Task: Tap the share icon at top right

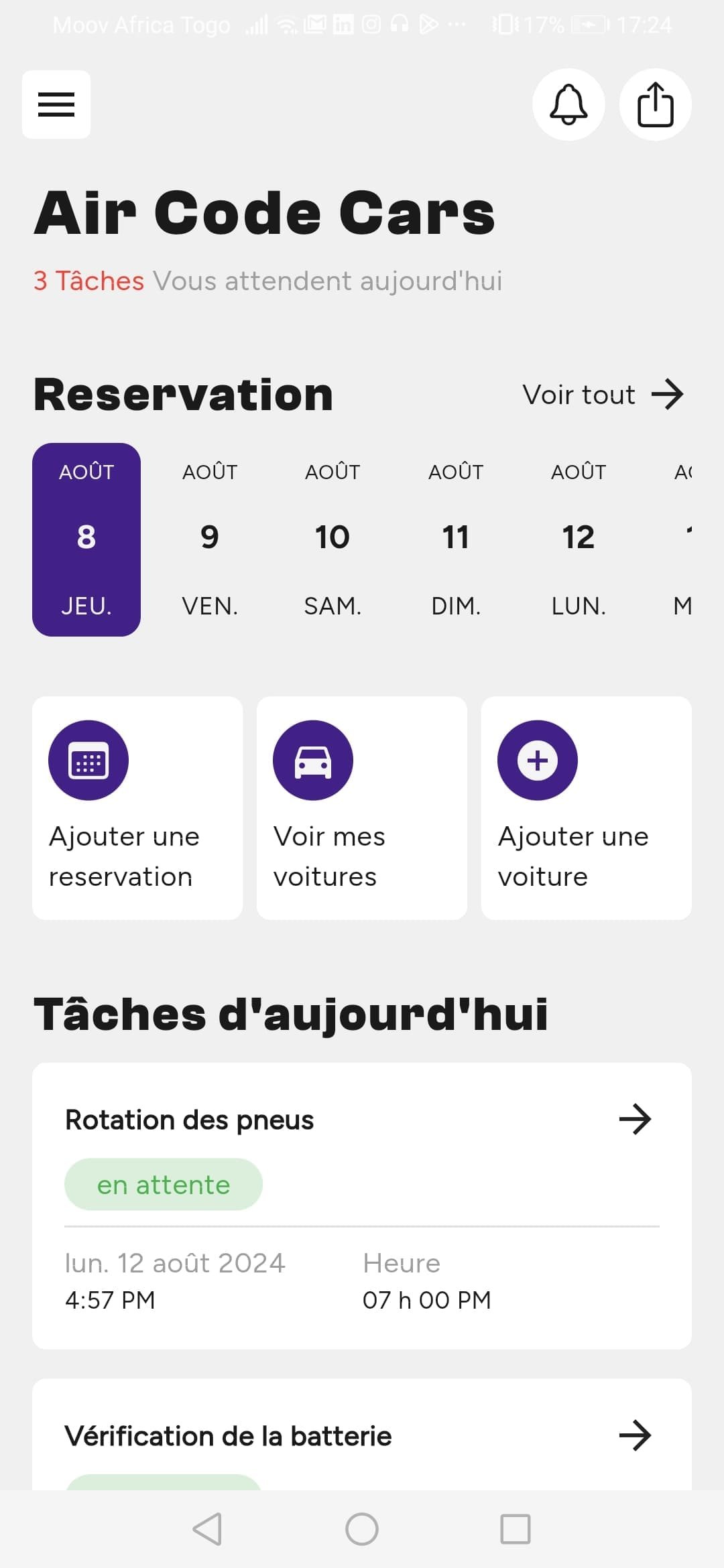Action: (655, 105)
